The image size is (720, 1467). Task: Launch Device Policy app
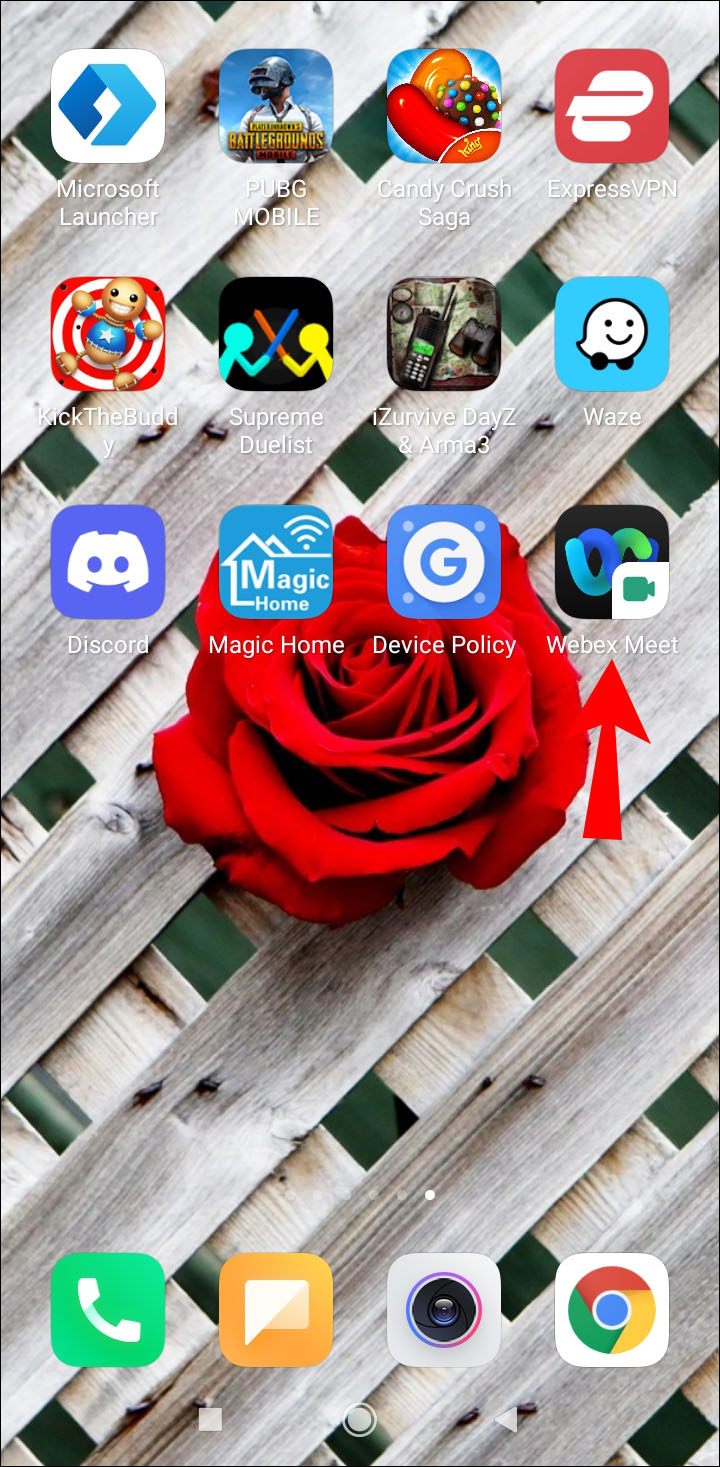click(444, 562)
